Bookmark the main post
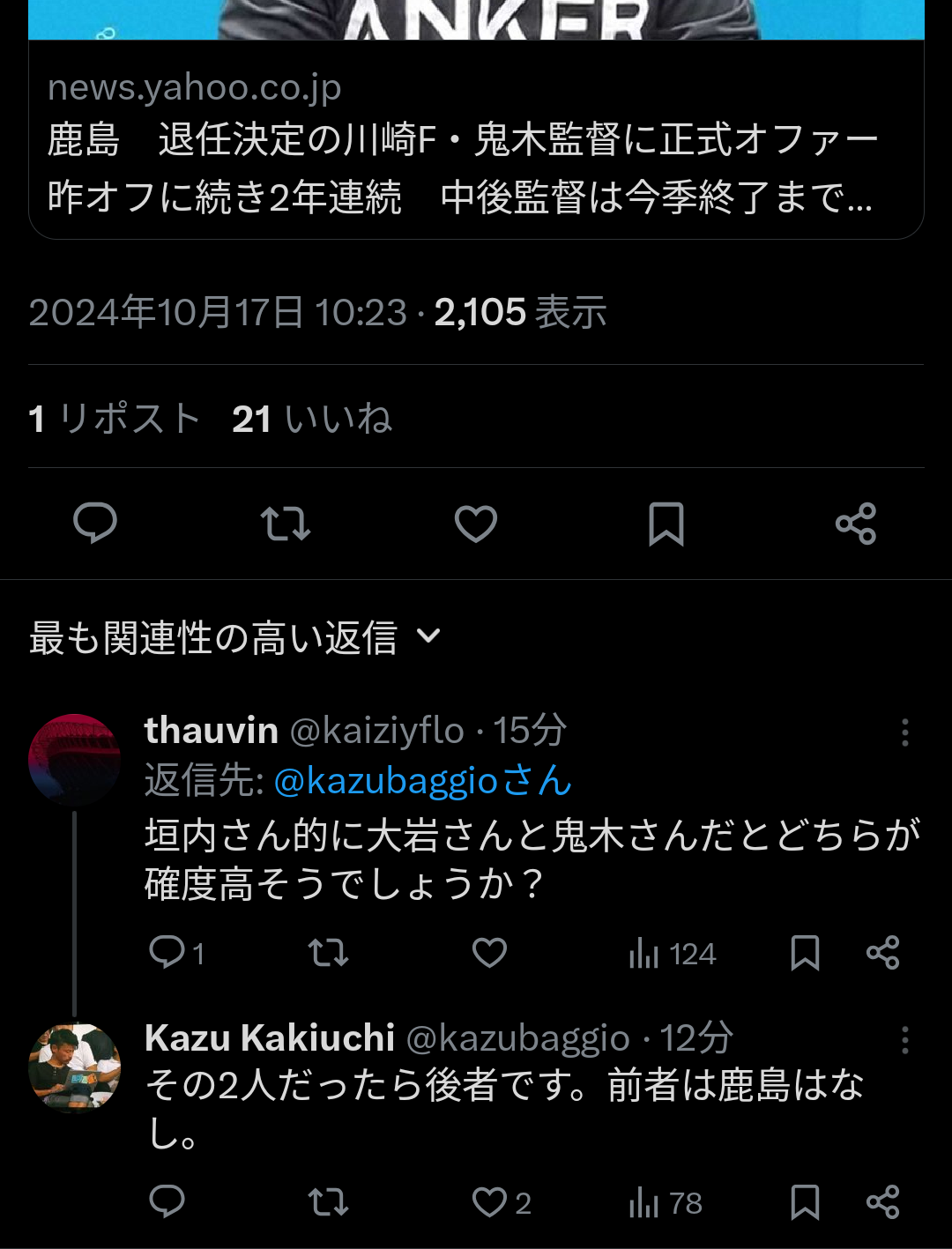This screenshot has width=952, height=1249. (x=666, y=524)
